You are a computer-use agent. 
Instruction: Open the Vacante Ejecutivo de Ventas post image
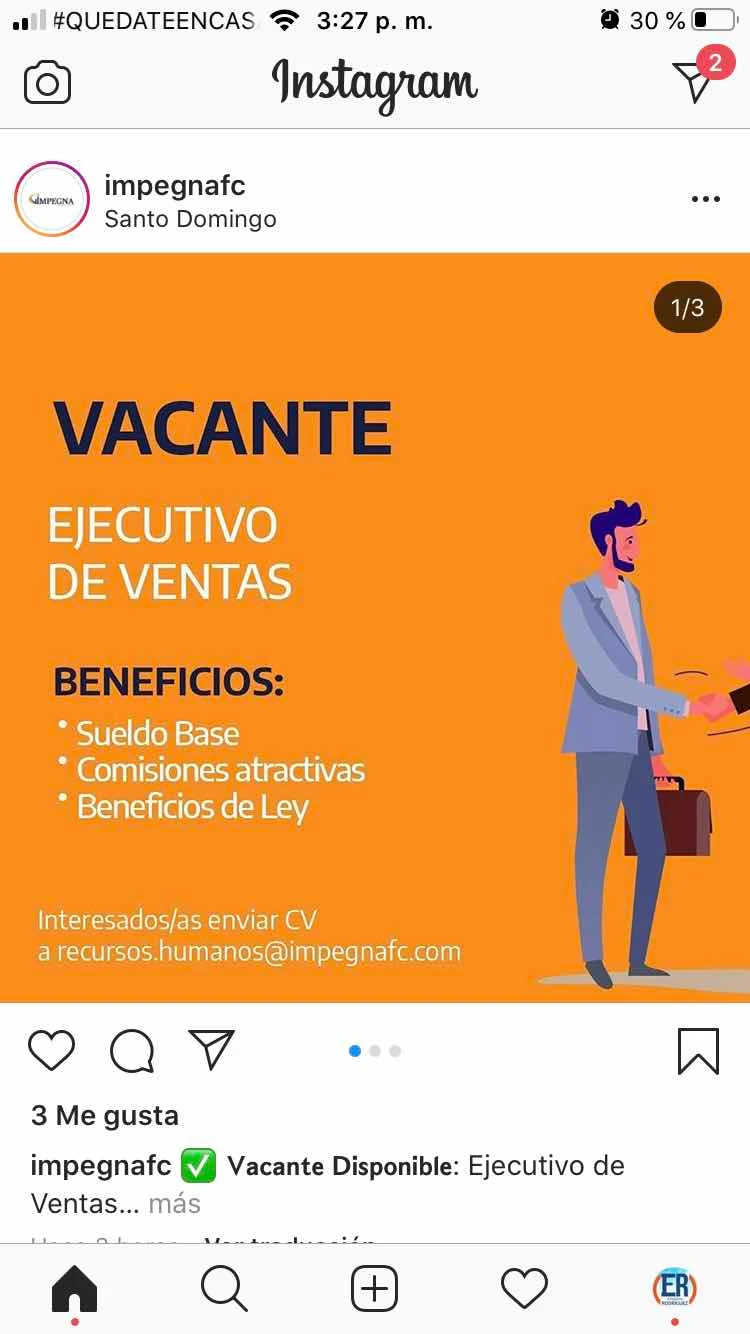(375, 628)
